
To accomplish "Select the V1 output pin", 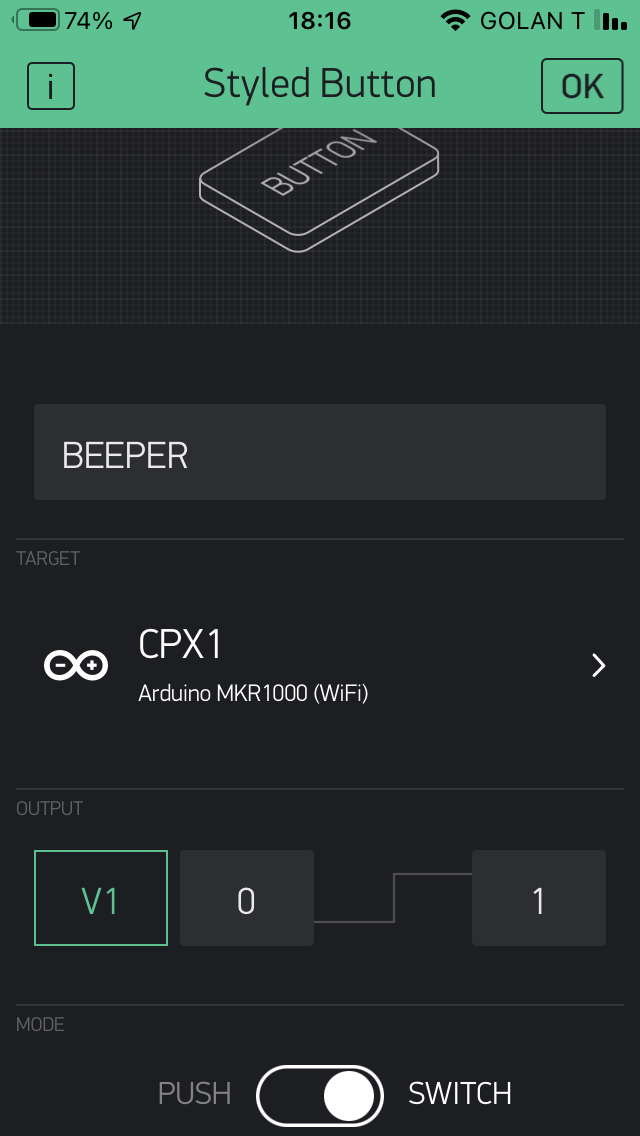I will [x=101, y=898].
